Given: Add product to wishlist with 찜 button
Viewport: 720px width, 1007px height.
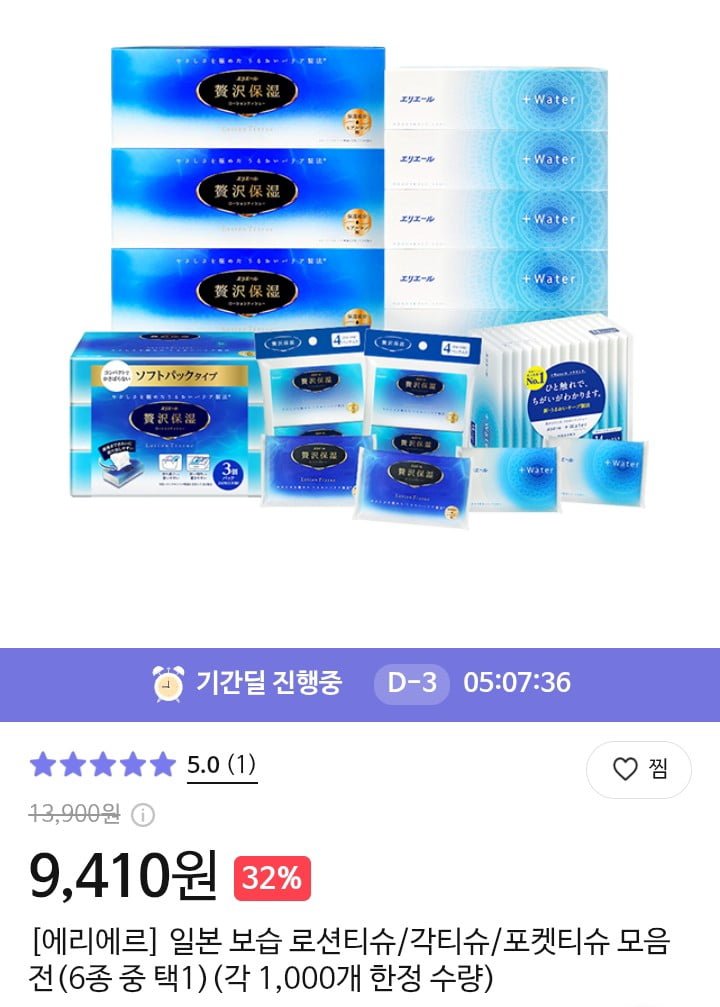Looking at the screenshot, I should click(x=638, y=769).
